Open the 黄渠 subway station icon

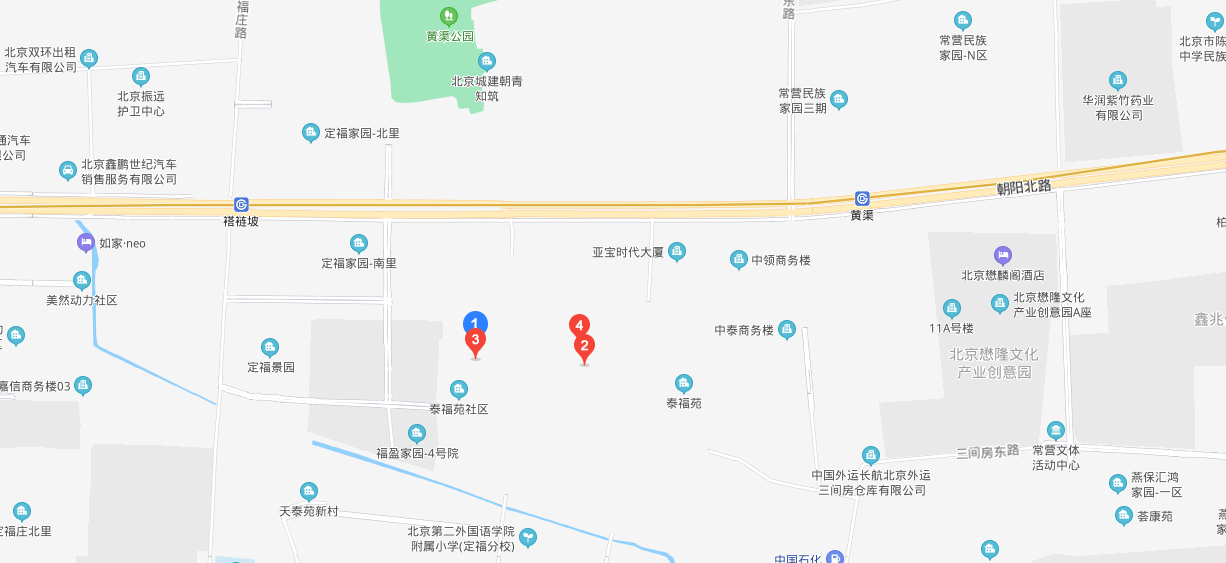click(x=862, y=199)
